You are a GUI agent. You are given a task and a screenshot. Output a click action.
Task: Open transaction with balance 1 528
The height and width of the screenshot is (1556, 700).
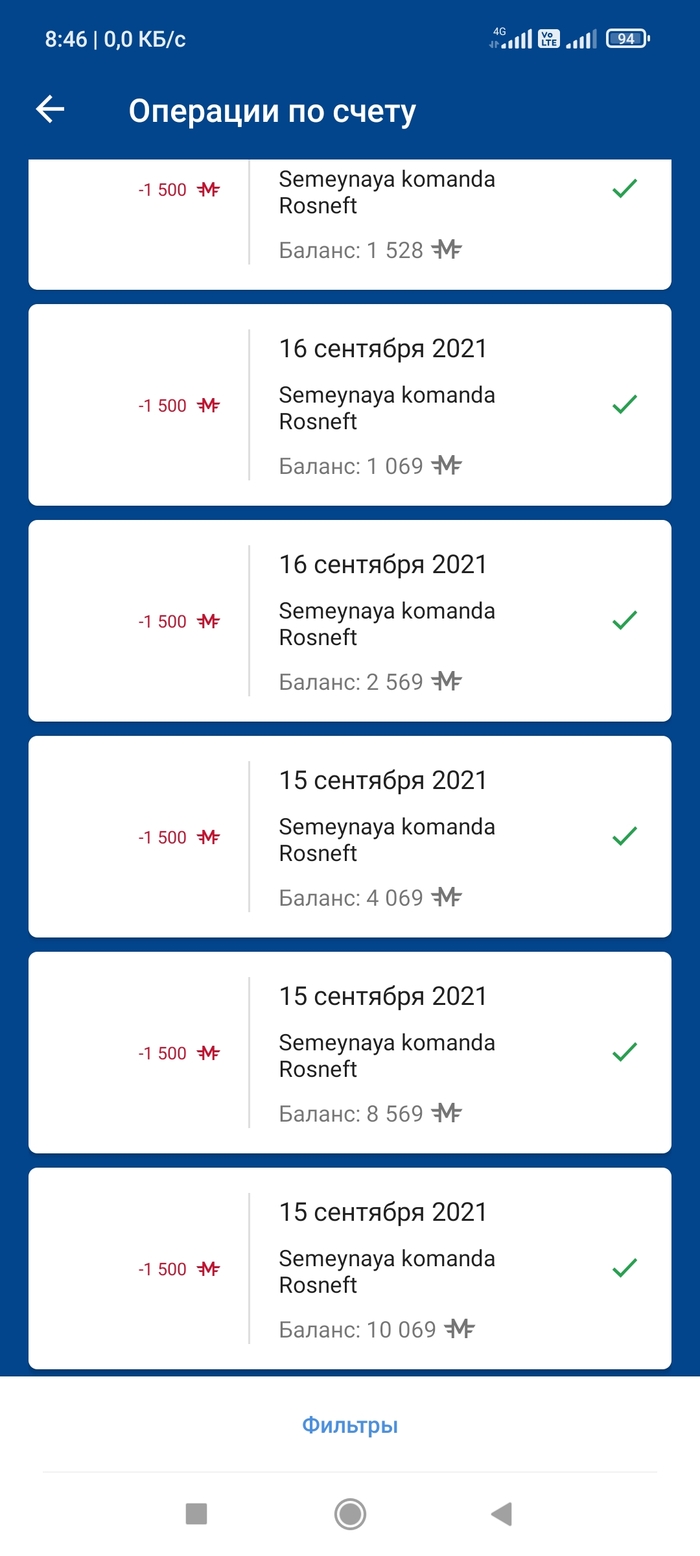pyautogui.click(x=349, y=224)
